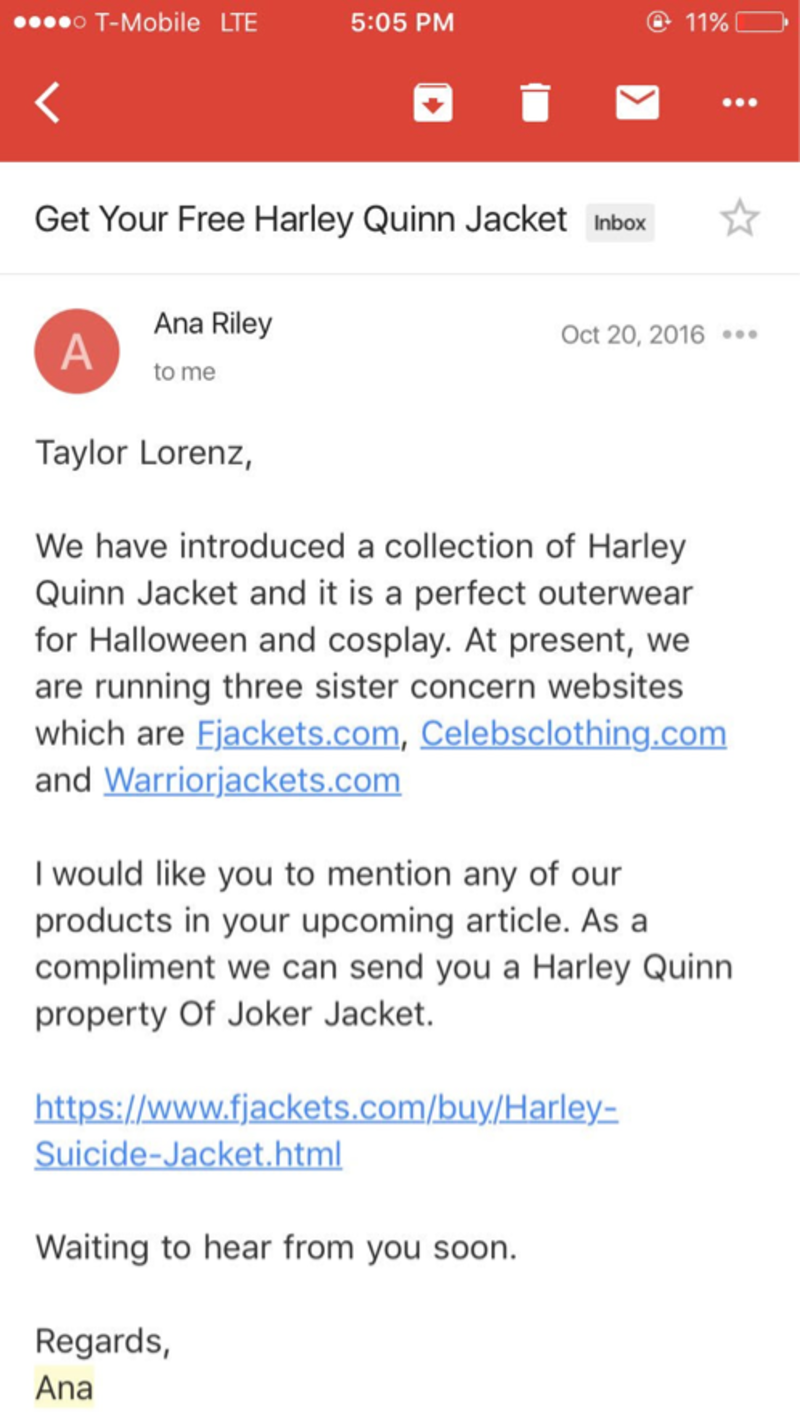This screenshot has height=1420, width=800.
Task: Tap Ana Riley's sender avatar
Action: pyautogui.click(x=77, y=351)
